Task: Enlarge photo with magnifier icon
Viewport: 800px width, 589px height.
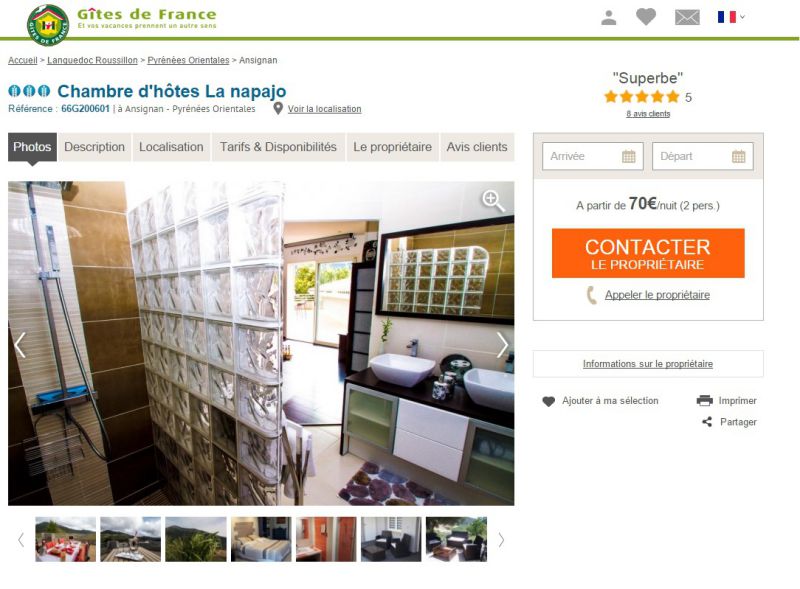Action: point(493,200)
